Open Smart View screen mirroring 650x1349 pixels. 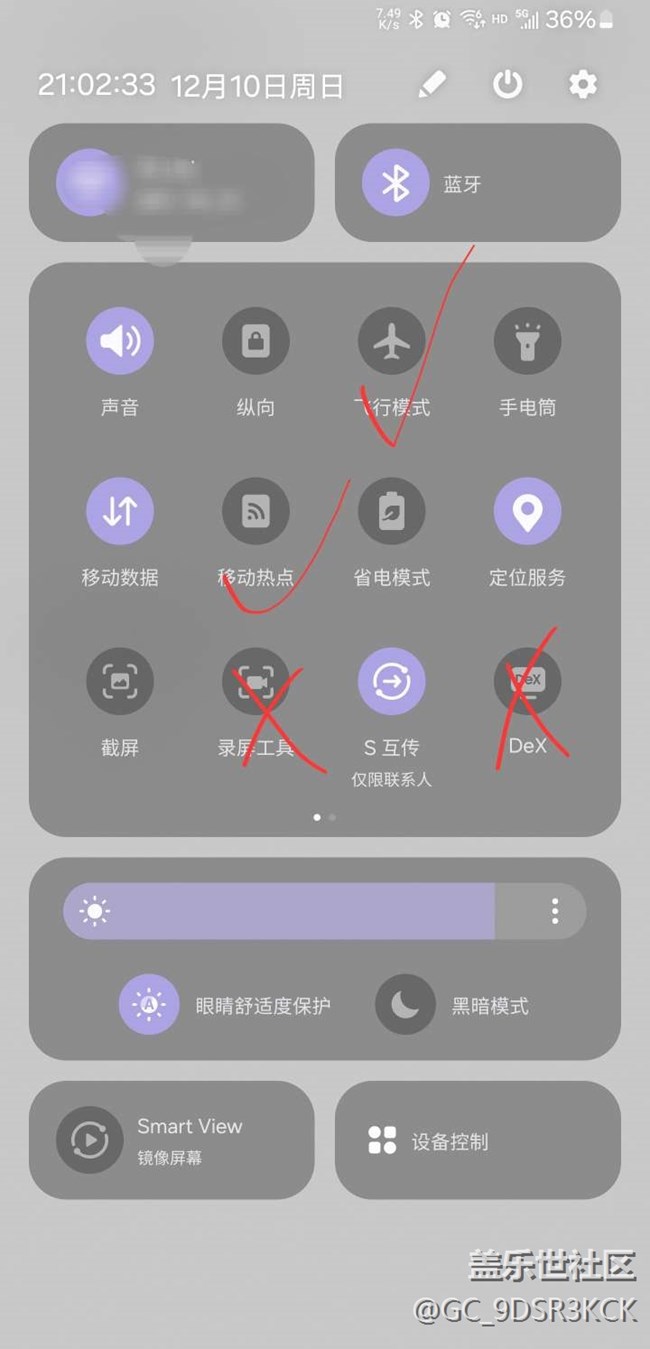pos(90,1140)
